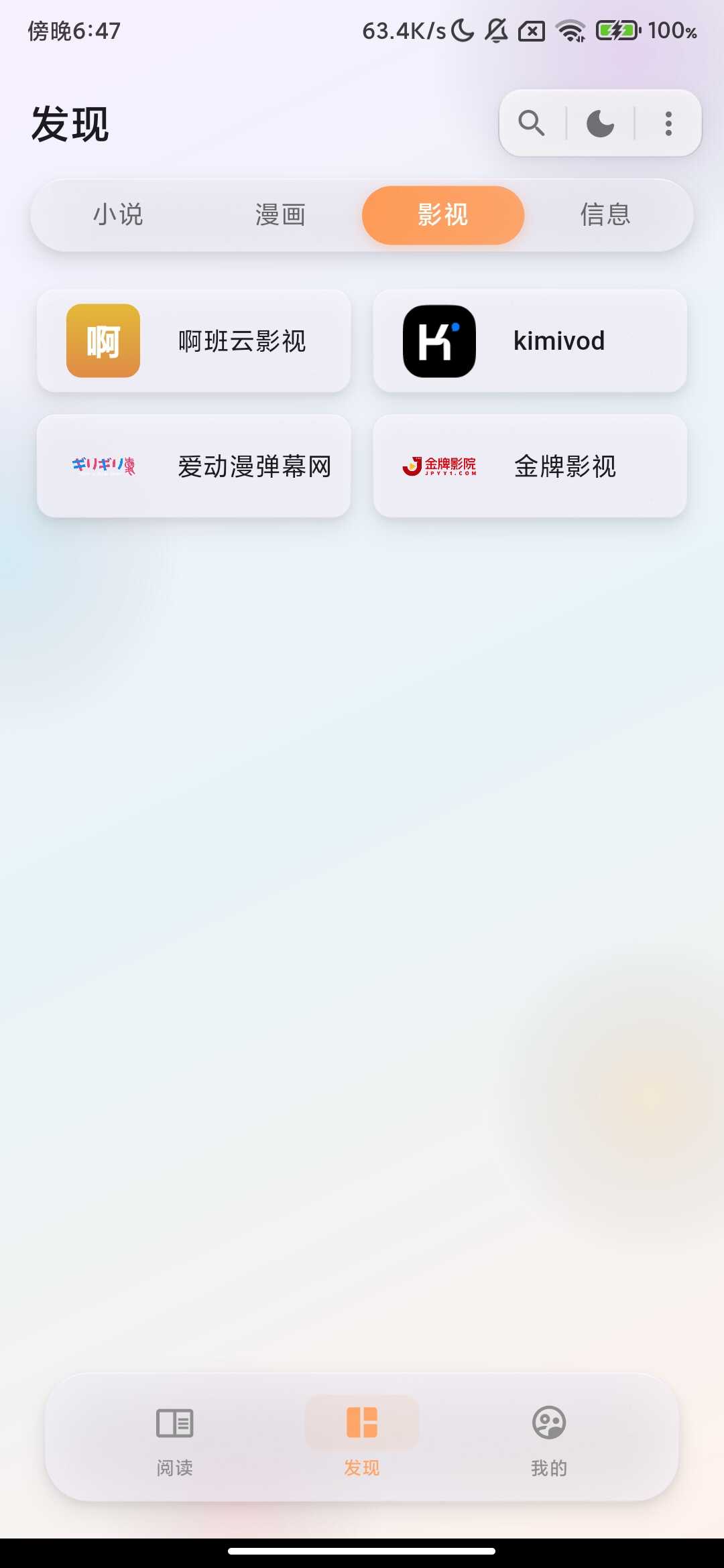724x1568 pixels.
Task: Click the 啊班云影视 source icon
Action: pos(102,340)
